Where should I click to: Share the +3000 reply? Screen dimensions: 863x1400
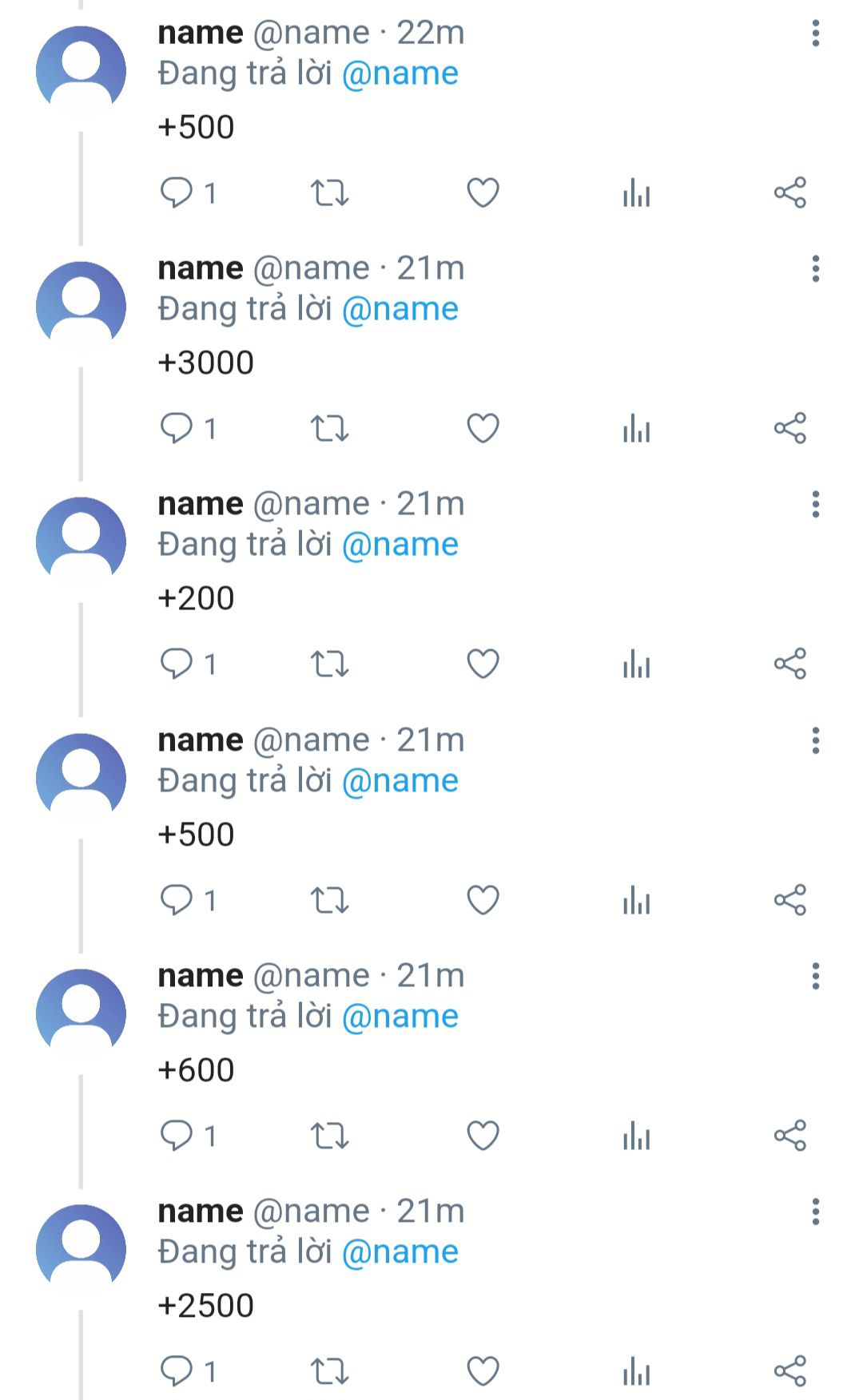789,428
